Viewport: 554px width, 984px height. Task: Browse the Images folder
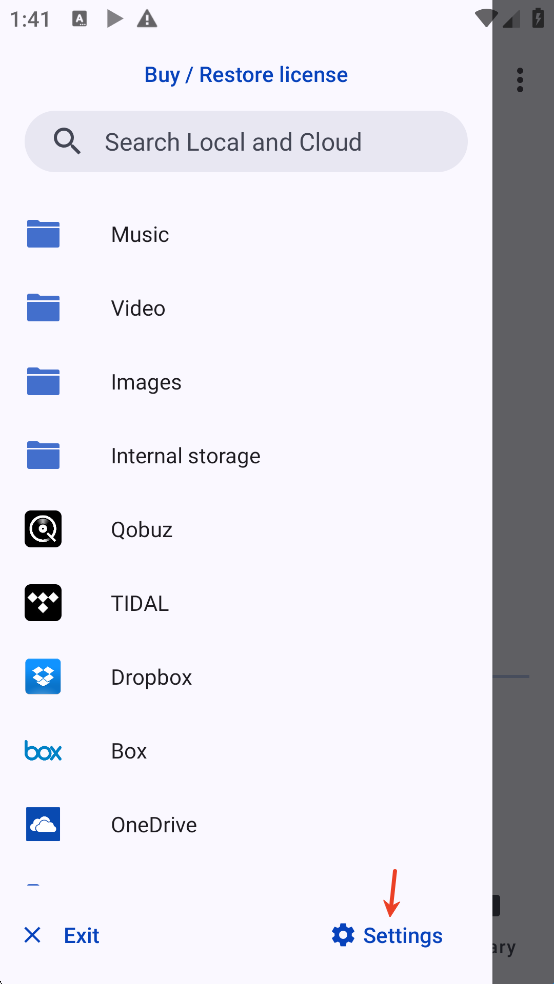(246, 382)
